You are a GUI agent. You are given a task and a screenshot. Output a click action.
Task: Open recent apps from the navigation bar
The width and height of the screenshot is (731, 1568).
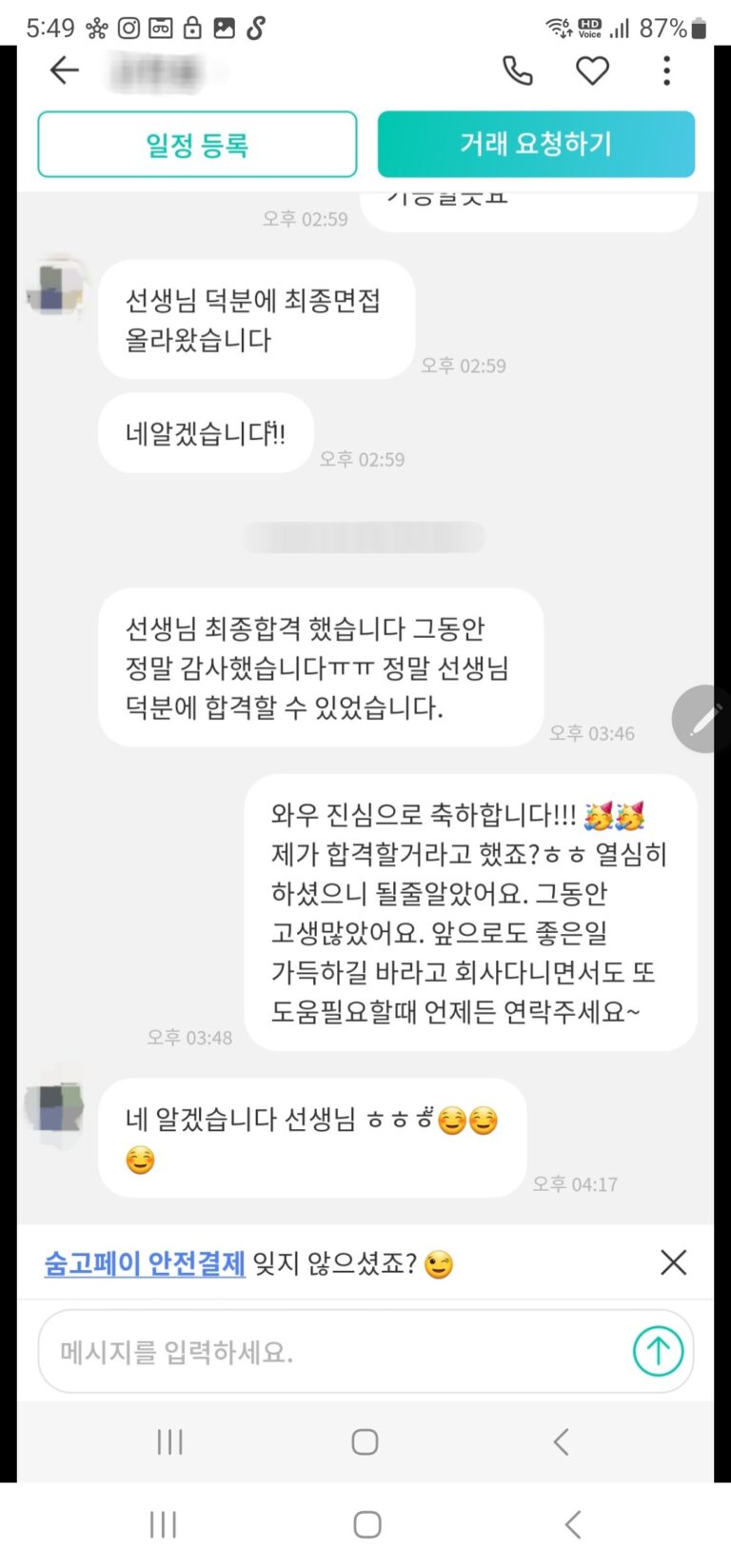click(x=163, y=1523)
